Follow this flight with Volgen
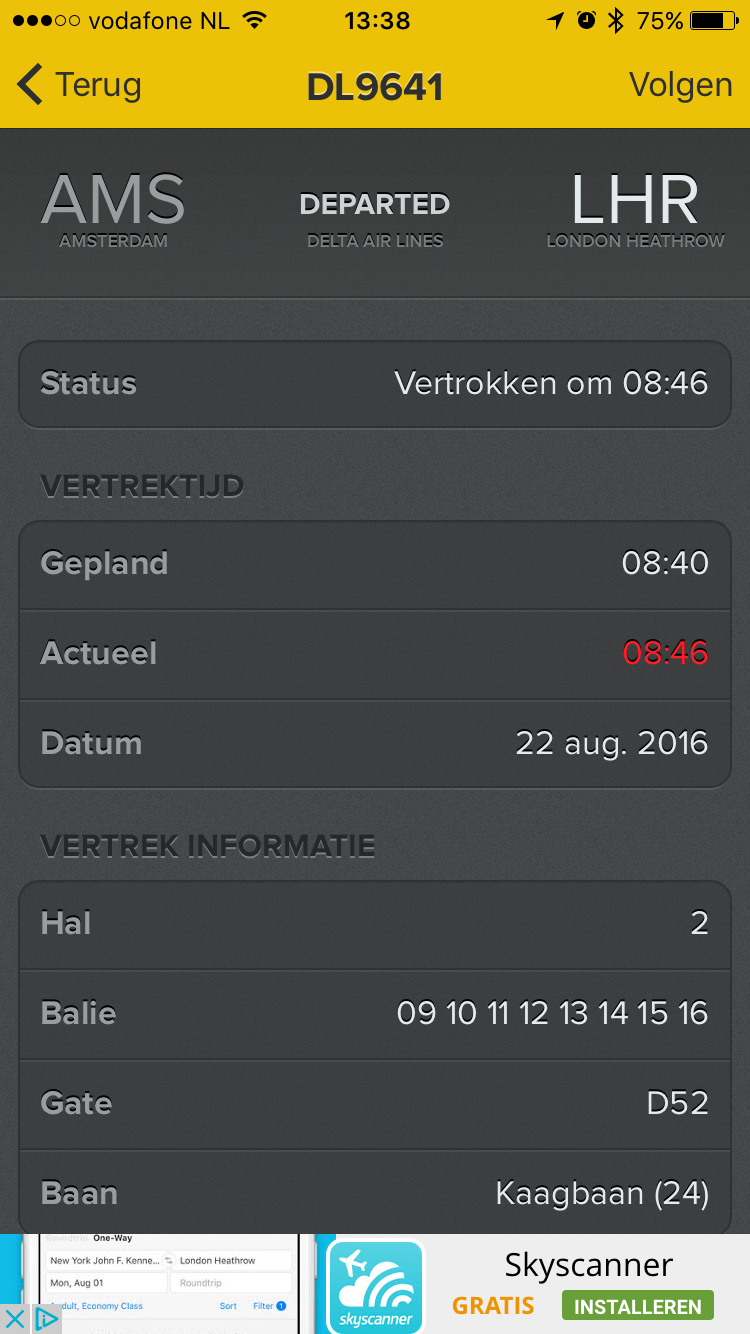Screen dimensions: 750x1334 (681, 85)
